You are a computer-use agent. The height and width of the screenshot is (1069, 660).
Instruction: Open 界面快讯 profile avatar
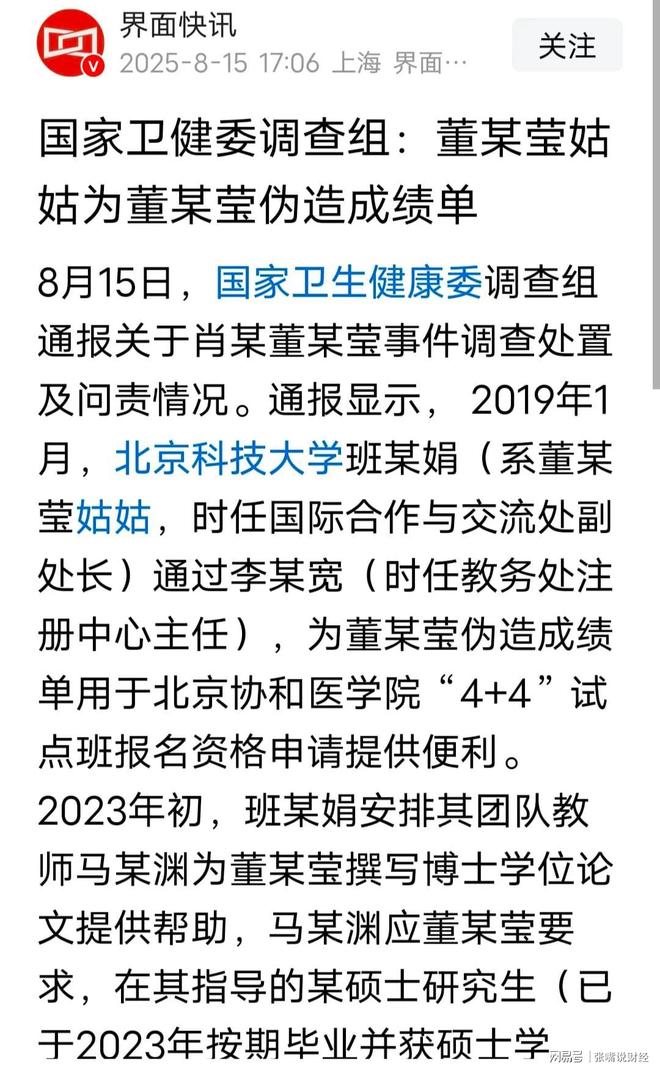click(71, 44)
